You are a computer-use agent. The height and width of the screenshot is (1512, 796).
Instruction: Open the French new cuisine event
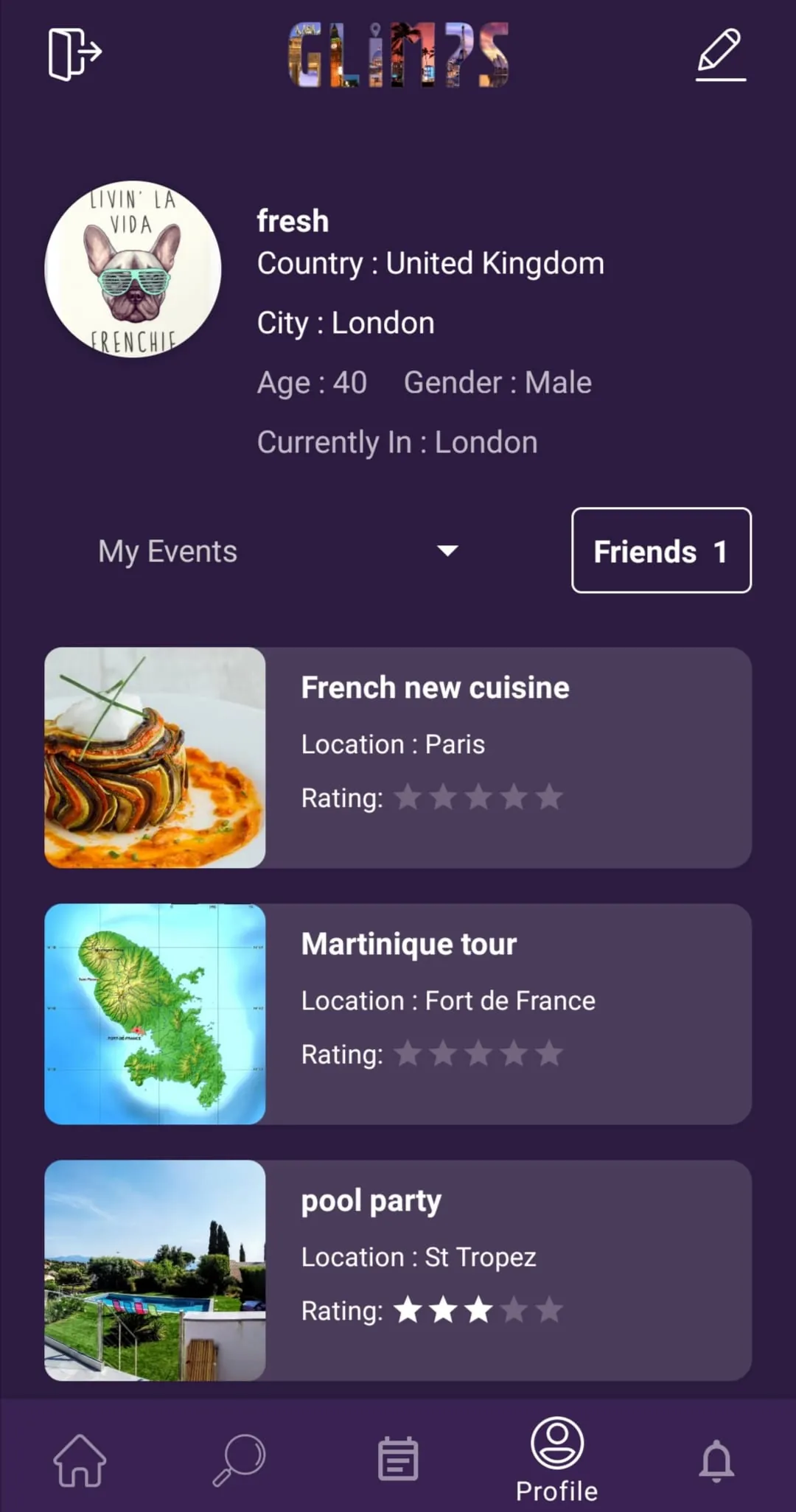pyautogui.click(x=398, y=757)
